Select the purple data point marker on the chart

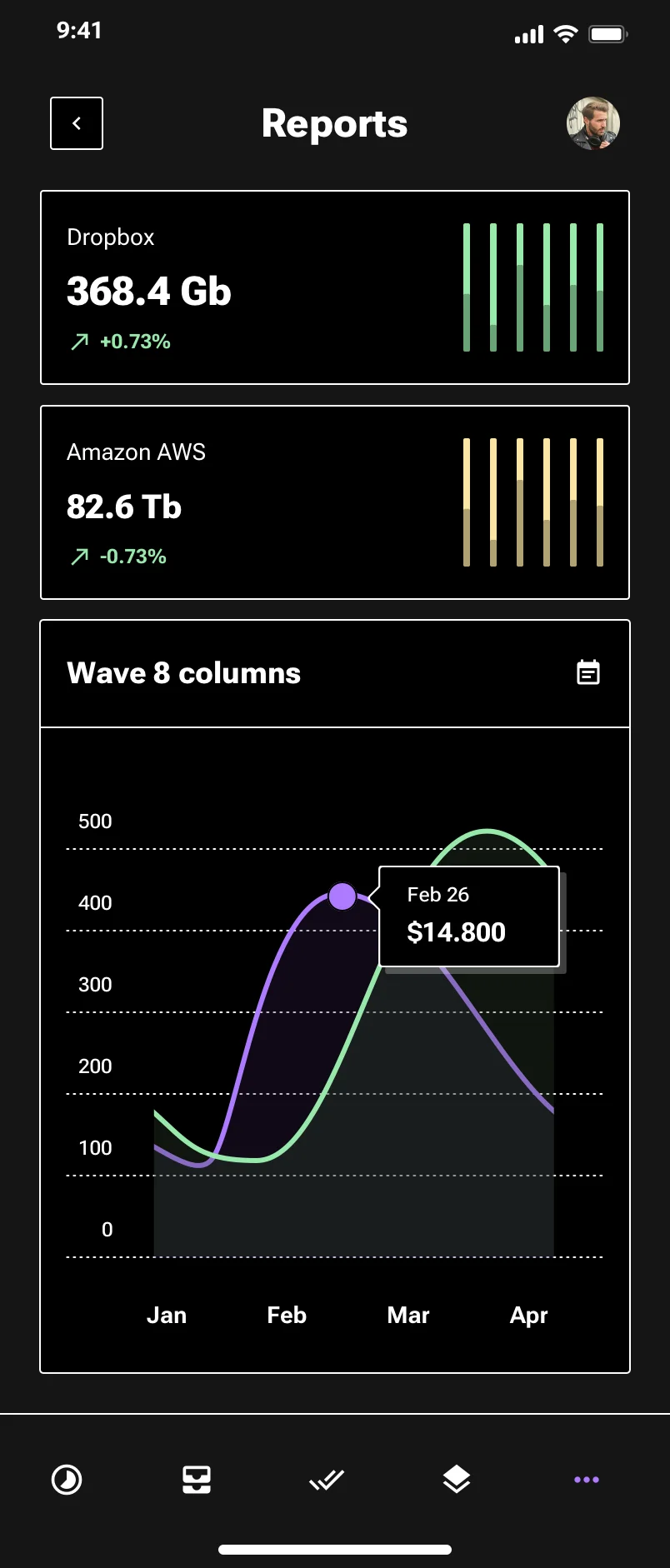coord(341,897)
